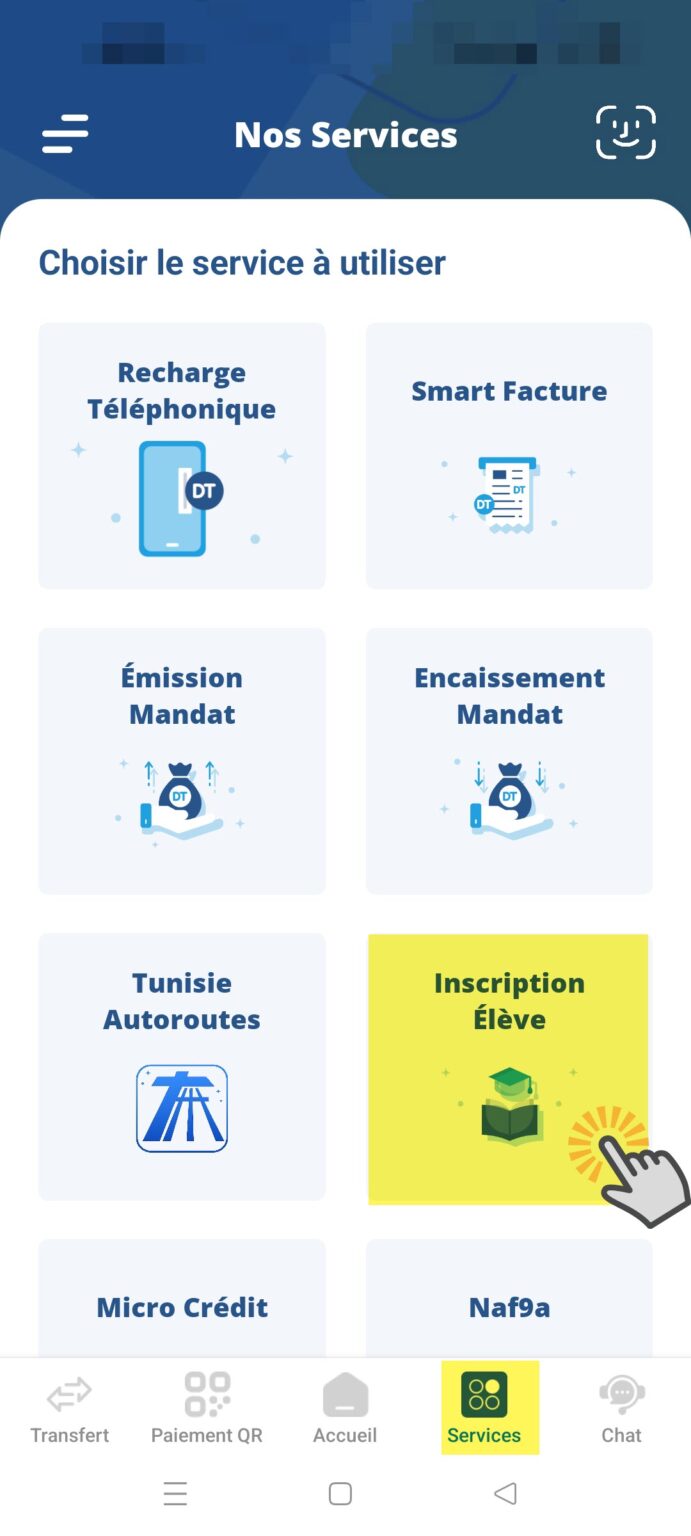Screen dimensions: 691x1536
Task: Tap the system back button
Action: point(506,1494)
